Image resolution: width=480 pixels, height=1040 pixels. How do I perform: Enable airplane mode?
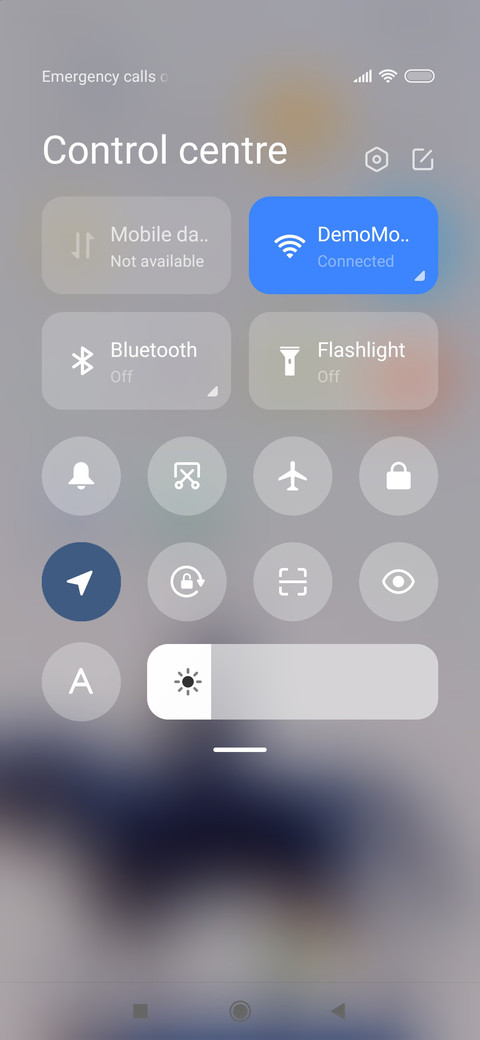(x=293, y=476)
